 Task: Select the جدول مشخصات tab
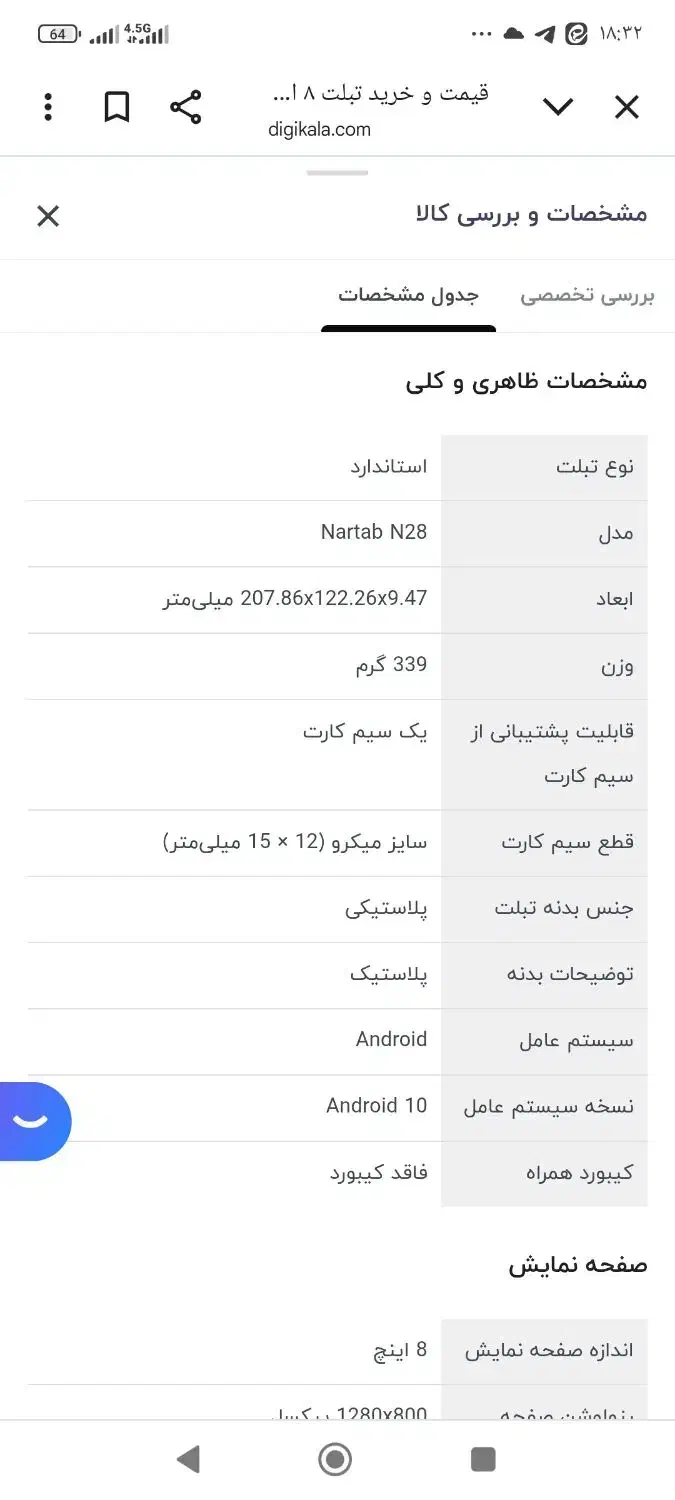408,296
